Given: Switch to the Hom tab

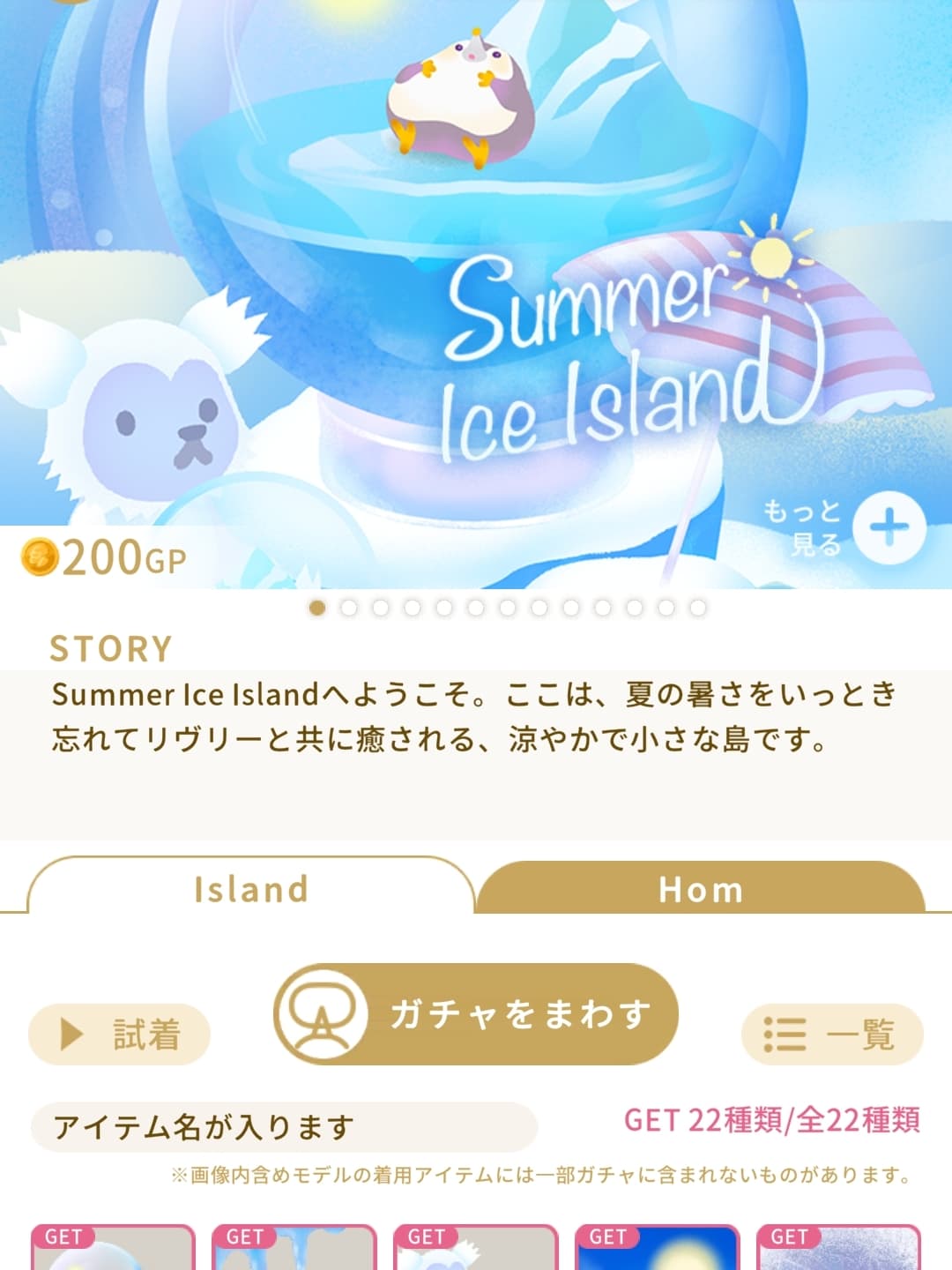Looking at the screenshot, I should 701,889.
